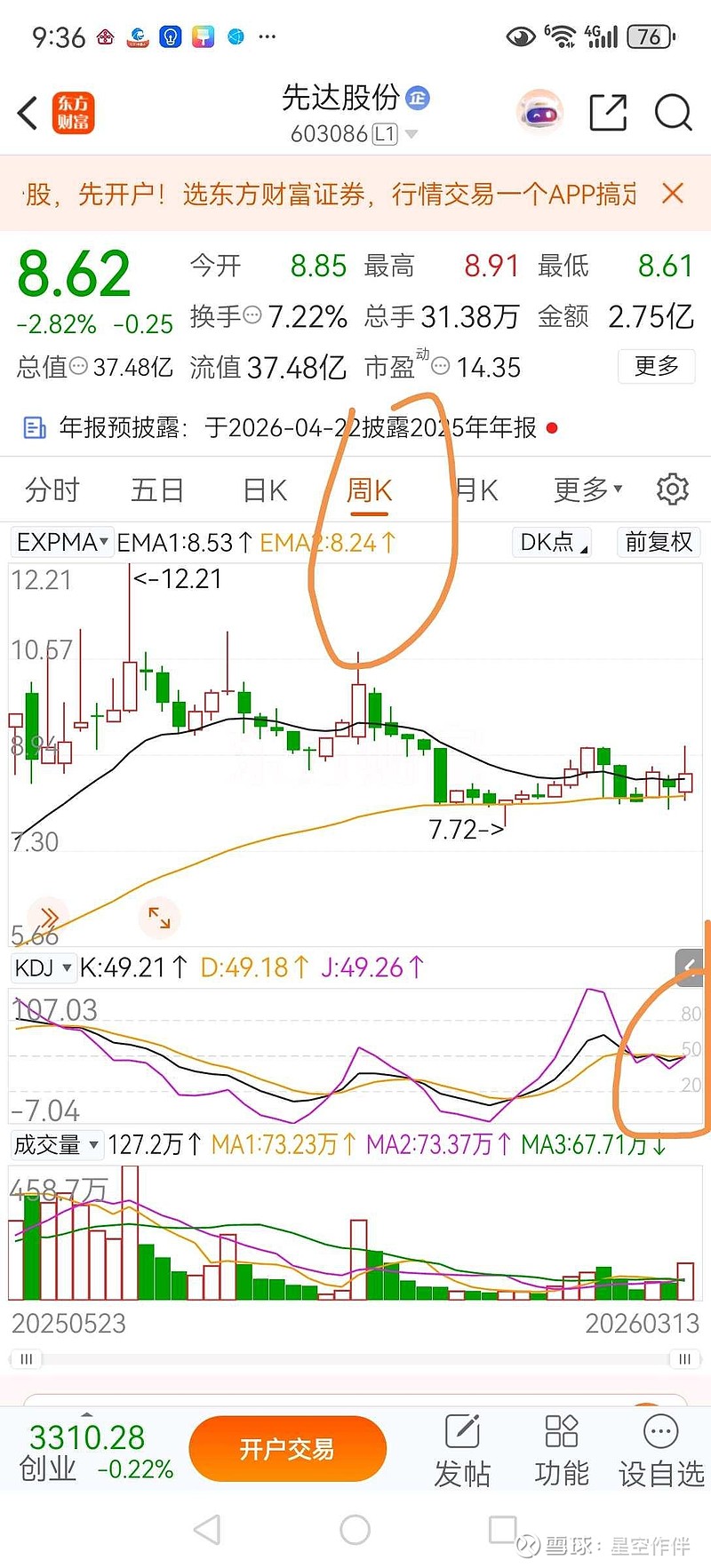The image size is (711, 1568).
Task: Open the search function
Action: 673,114
